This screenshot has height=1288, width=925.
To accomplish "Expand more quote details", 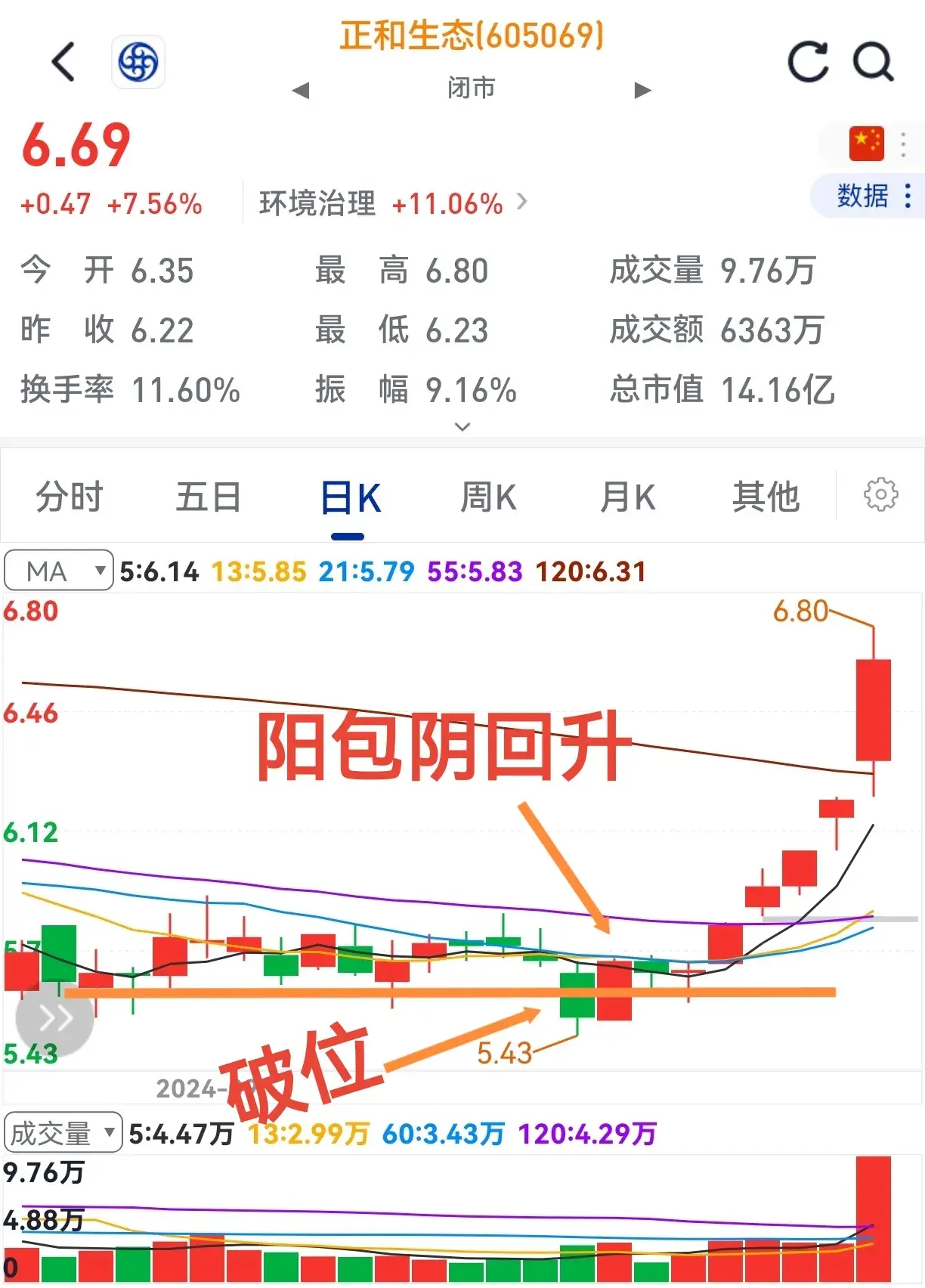I will click(462, 427).
